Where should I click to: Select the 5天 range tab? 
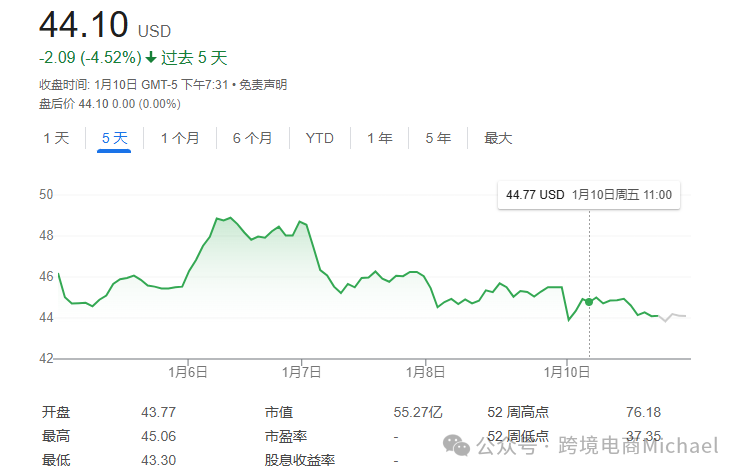[x=115, y=138]
